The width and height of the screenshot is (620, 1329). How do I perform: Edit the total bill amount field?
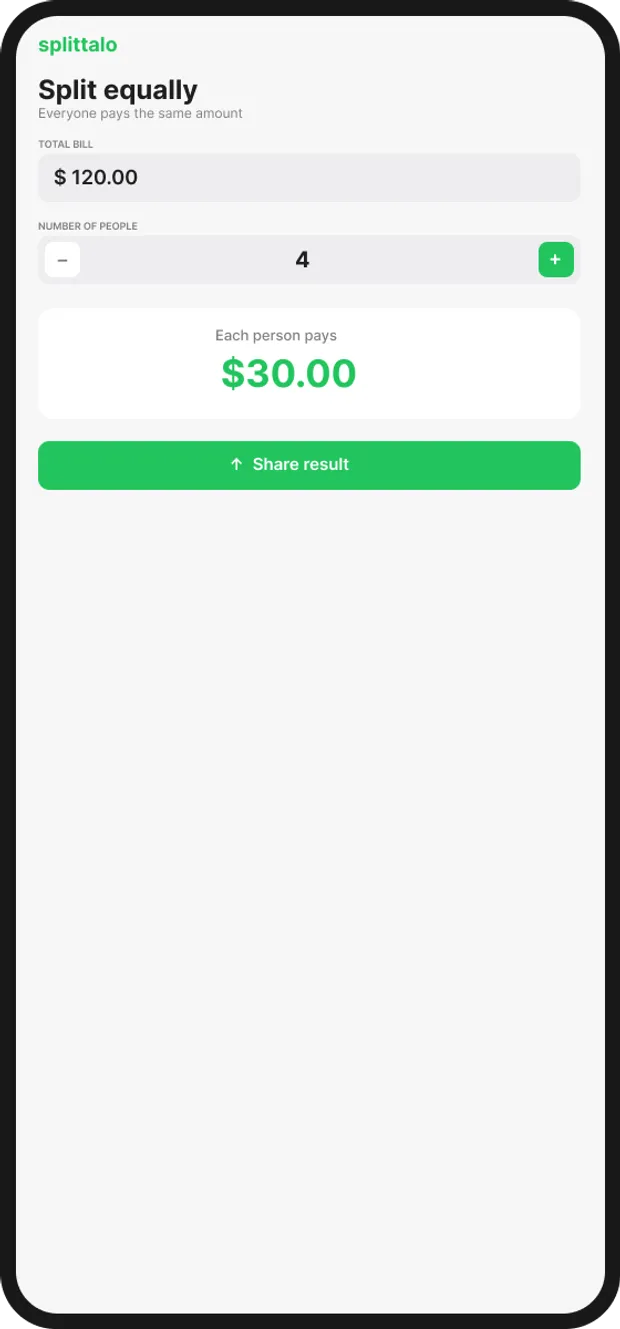pos(309,178)
